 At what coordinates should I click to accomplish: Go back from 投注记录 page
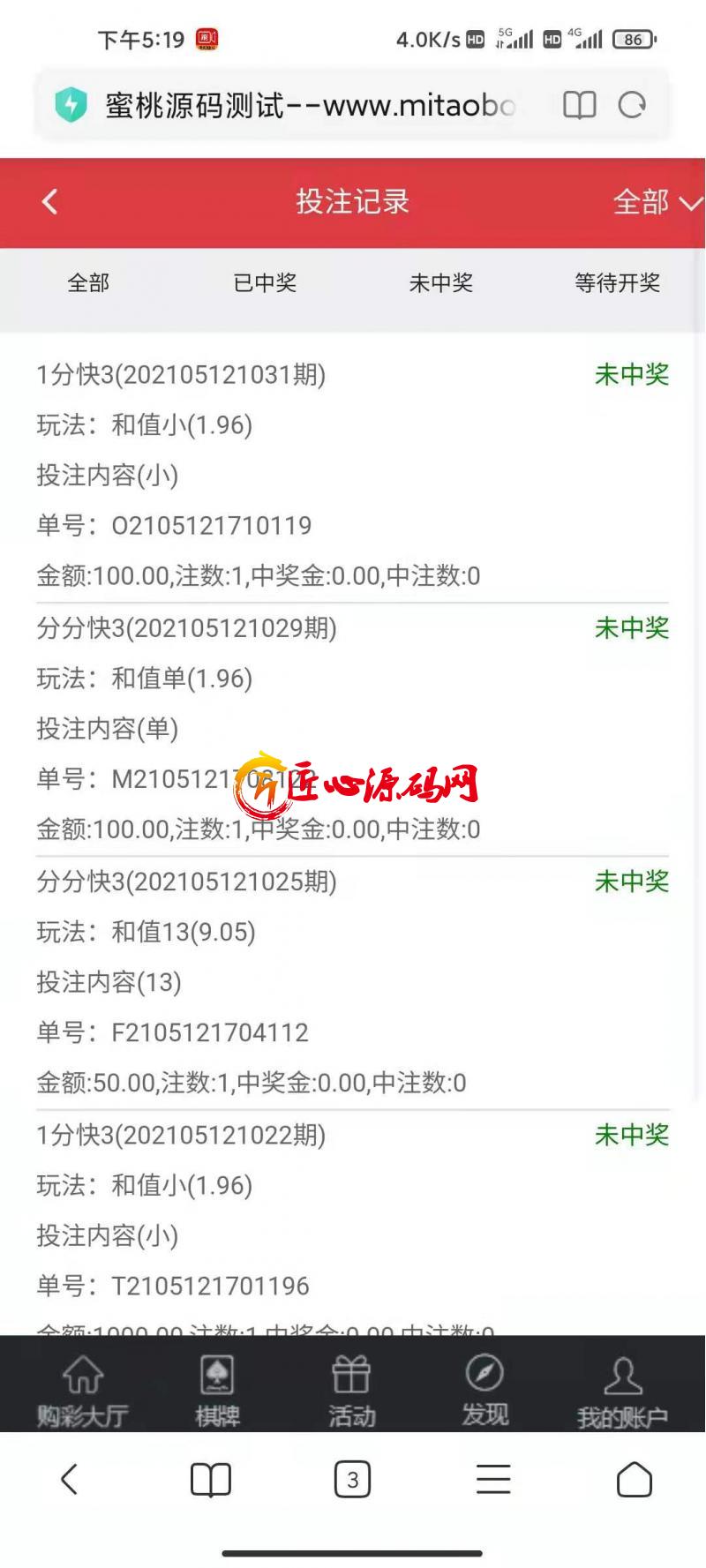coord(50,202)
